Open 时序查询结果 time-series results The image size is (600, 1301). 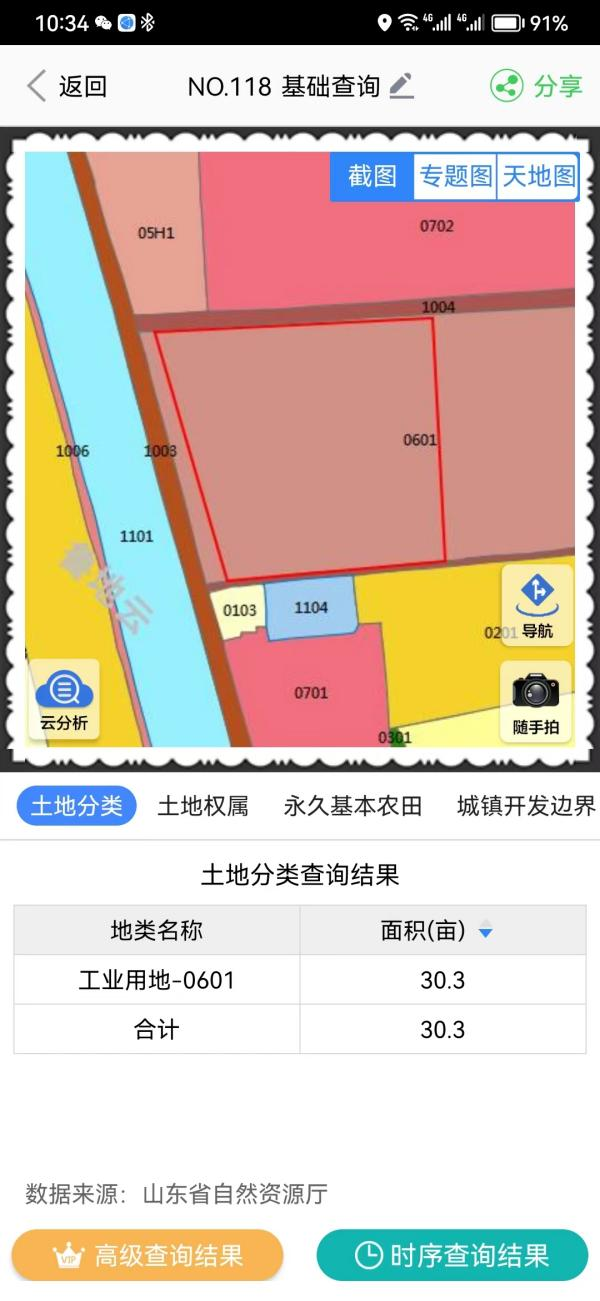pos(452,1255)
